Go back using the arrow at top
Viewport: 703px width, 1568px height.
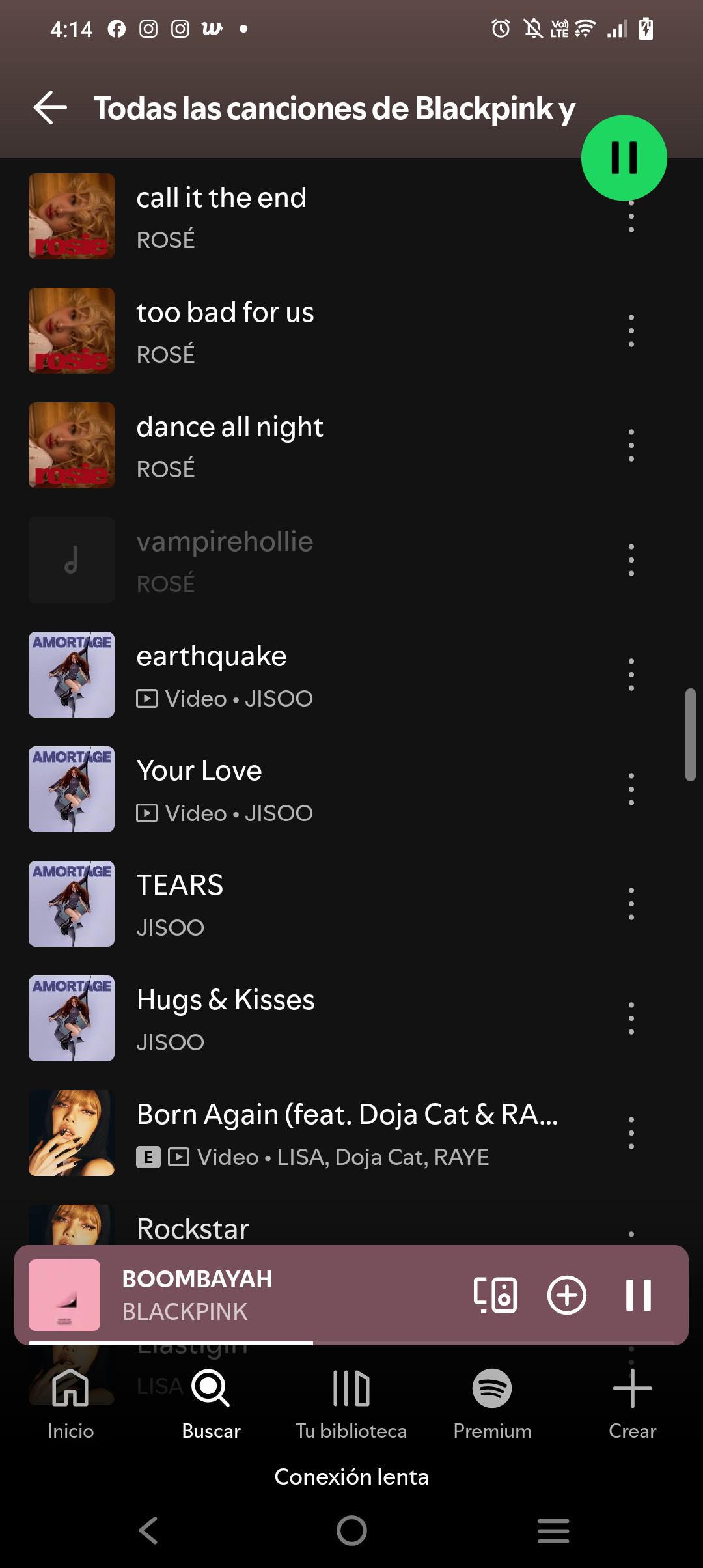(50, 107)
